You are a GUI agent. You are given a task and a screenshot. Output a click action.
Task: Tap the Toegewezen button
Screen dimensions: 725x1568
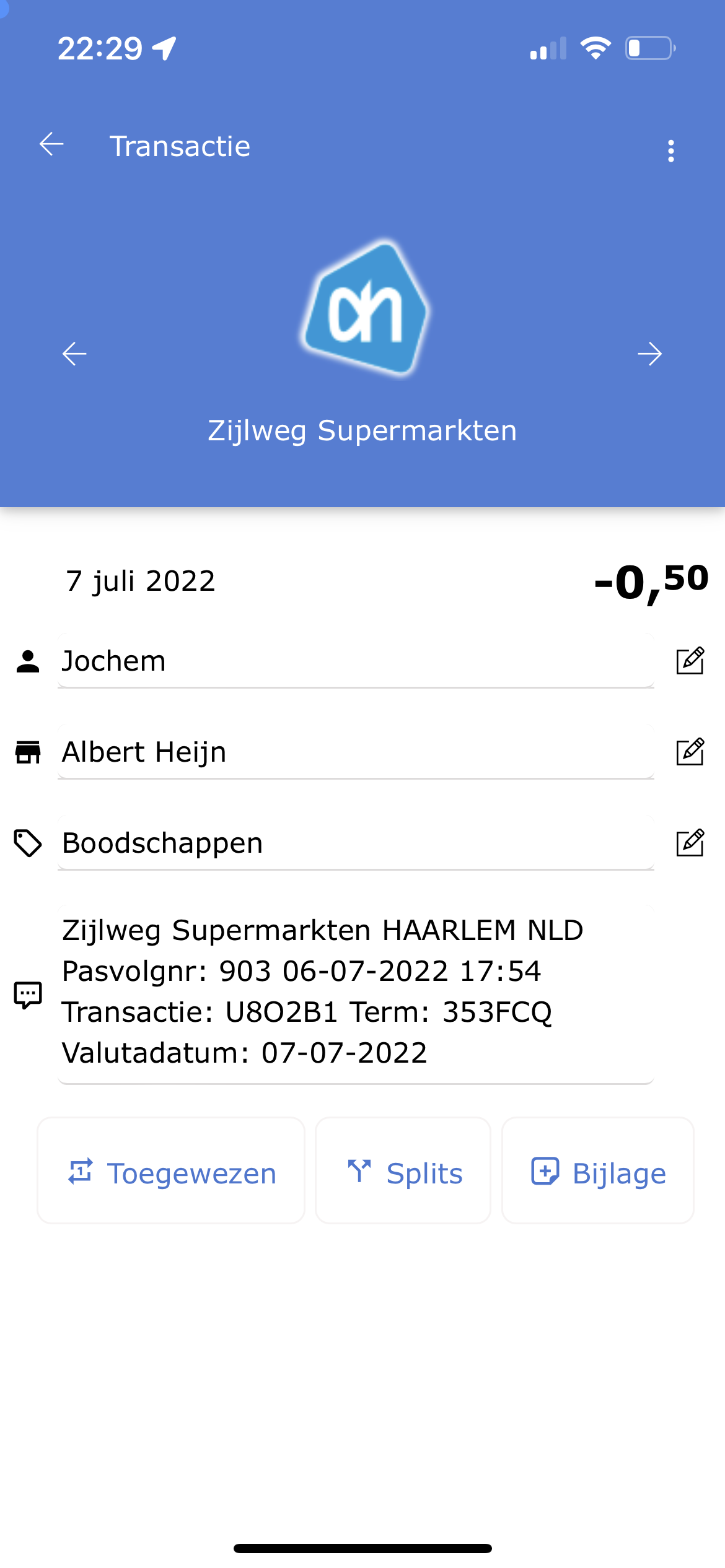tap(171, 1170)
